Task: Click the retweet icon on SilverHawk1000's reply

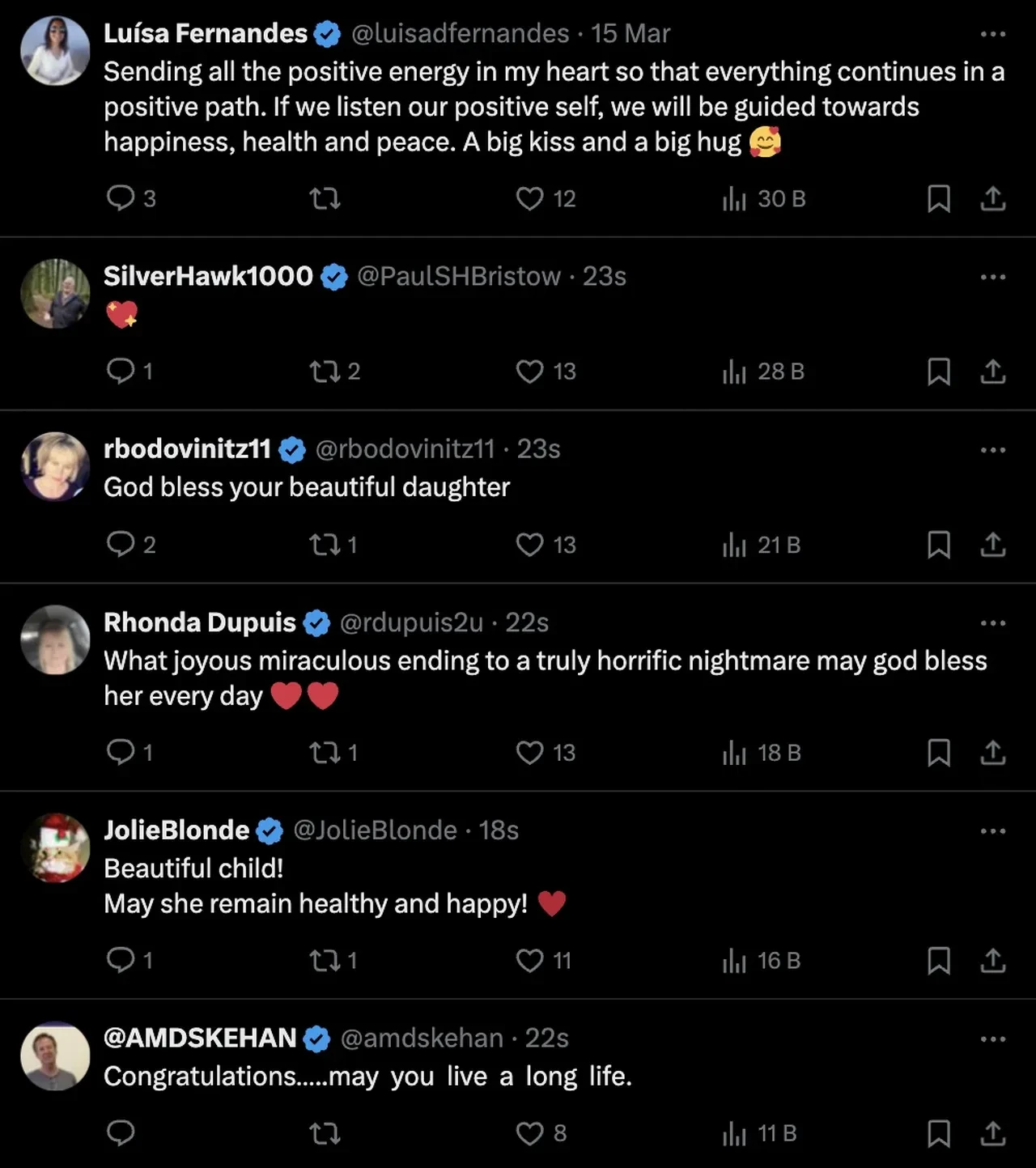Action: tap(325, 372)
